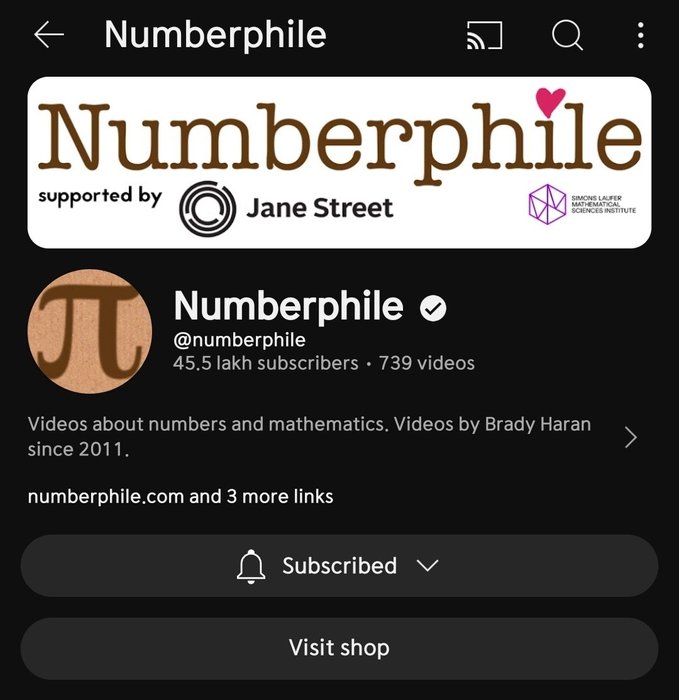Expand the channel description chevron
Screen dimensions: 679x700
click(x=630, y=437)
